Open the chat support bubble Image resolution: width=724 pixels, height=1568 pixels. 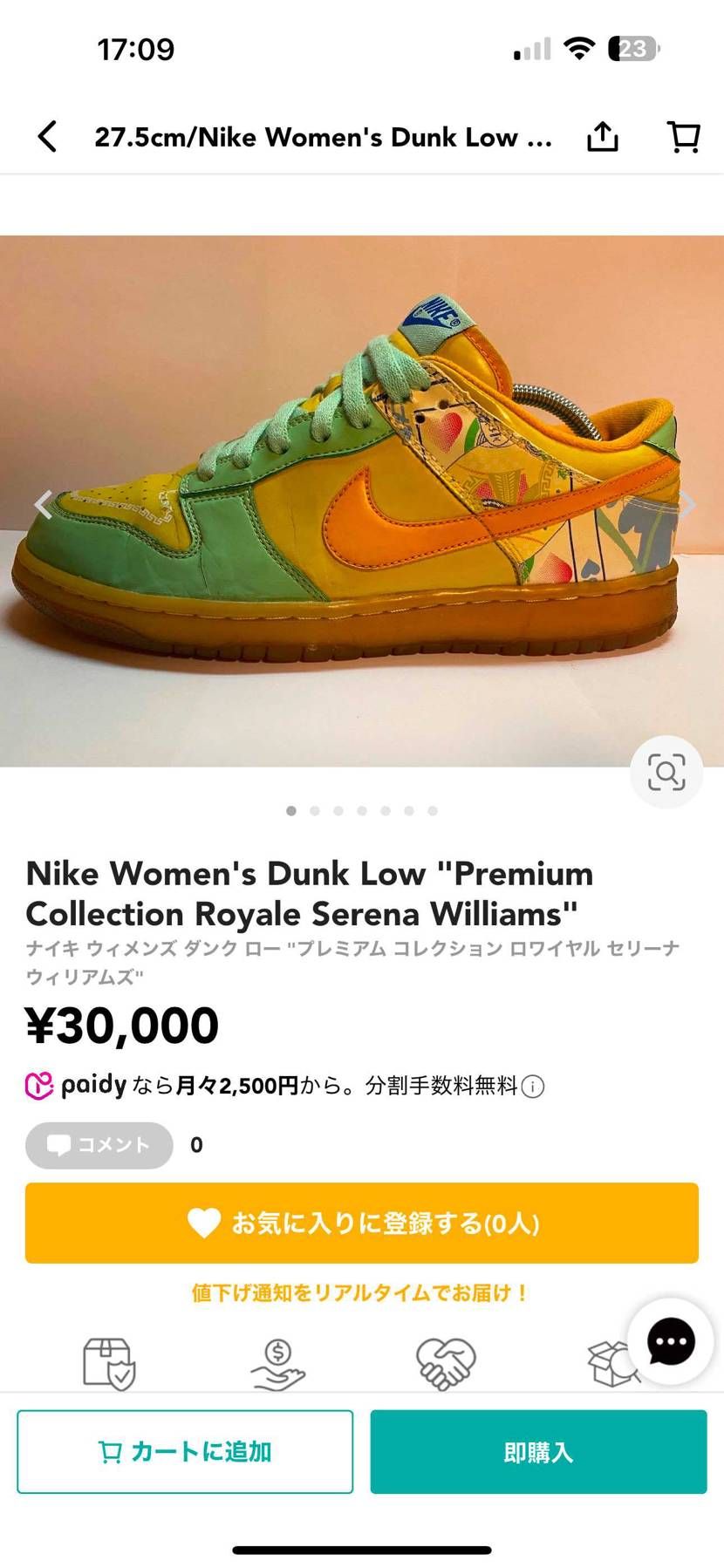click(670, 1341)
